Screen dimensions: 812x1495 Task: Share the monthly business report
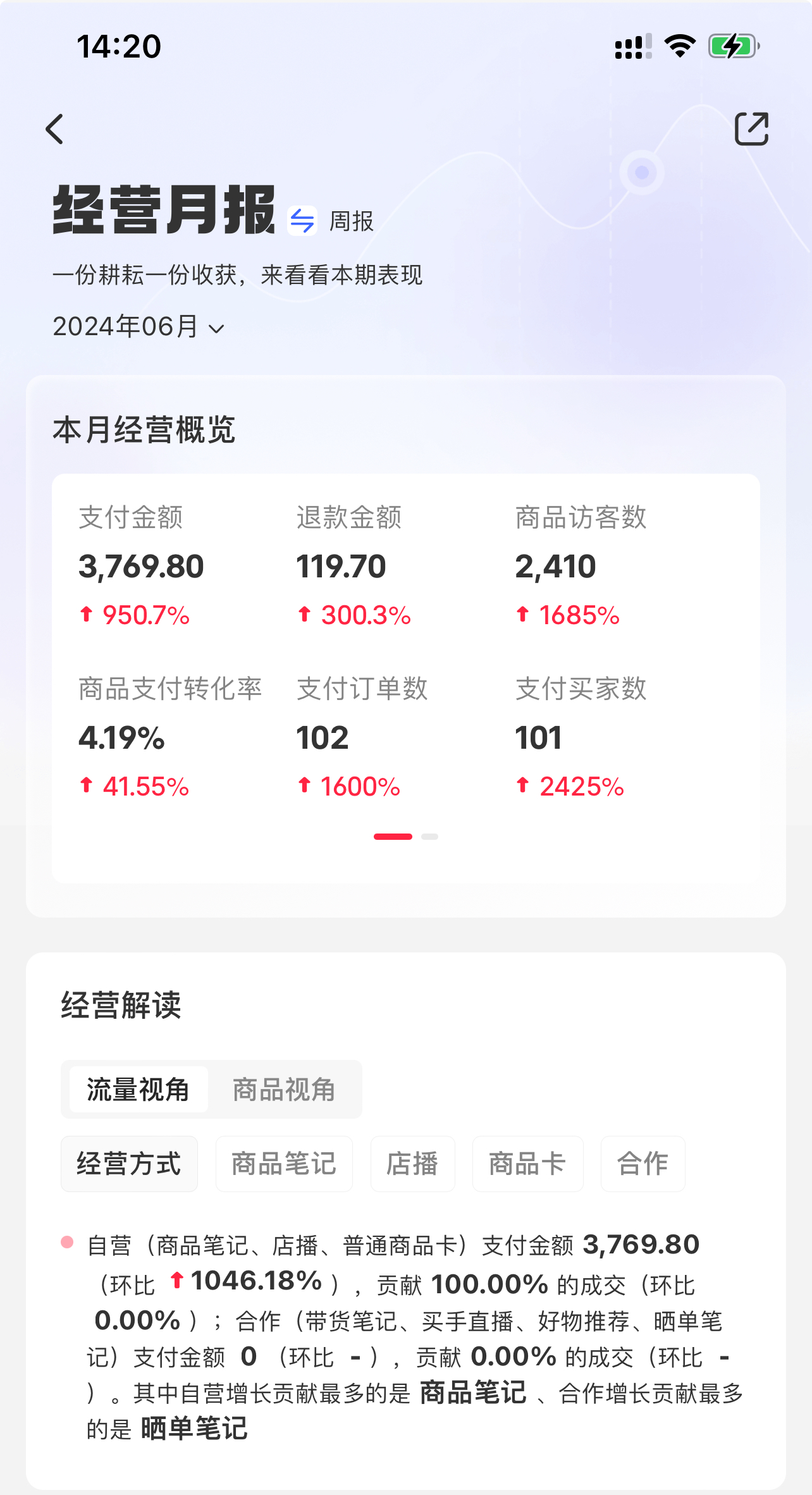point(751,129)
